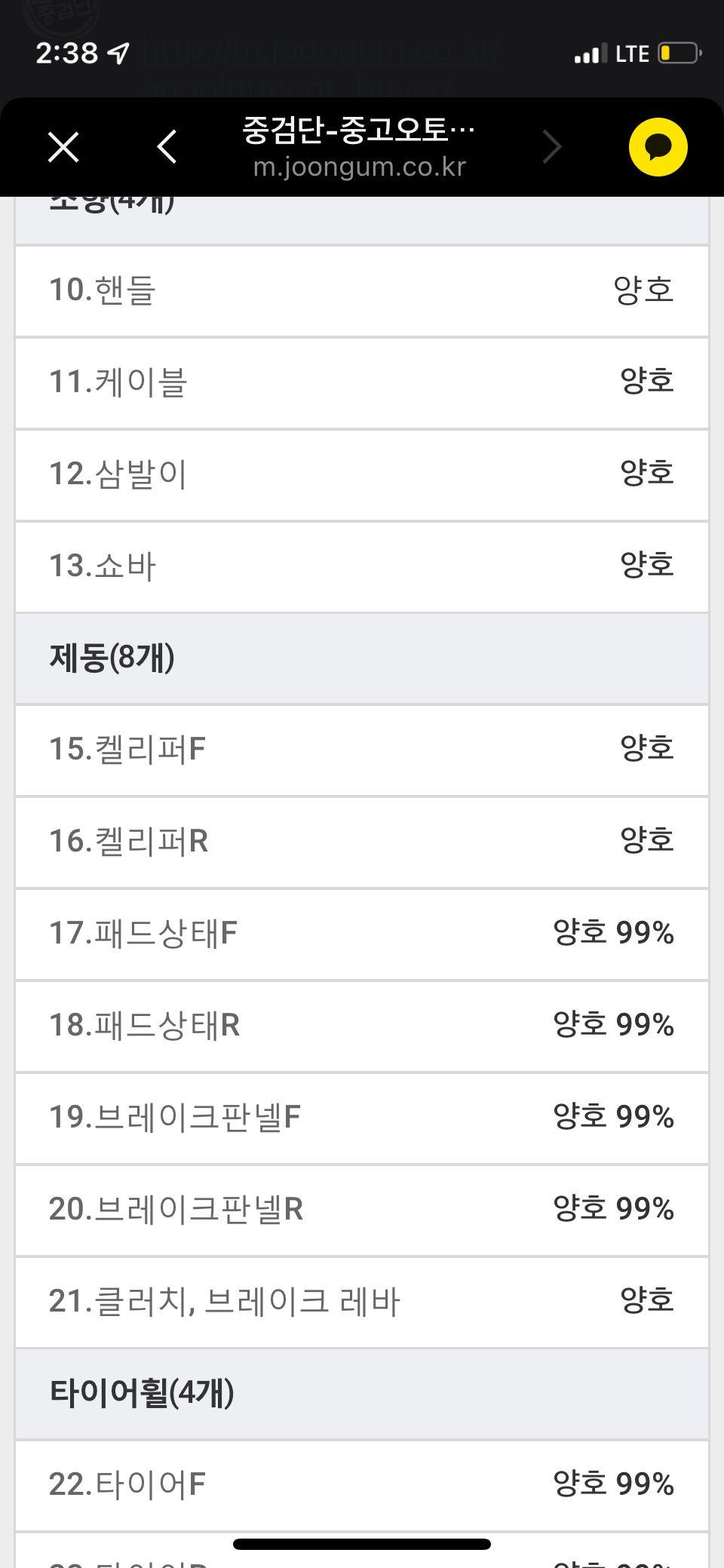
Task: Open the KakaoTalk chat bubble icon
Action: coord(658,146)
